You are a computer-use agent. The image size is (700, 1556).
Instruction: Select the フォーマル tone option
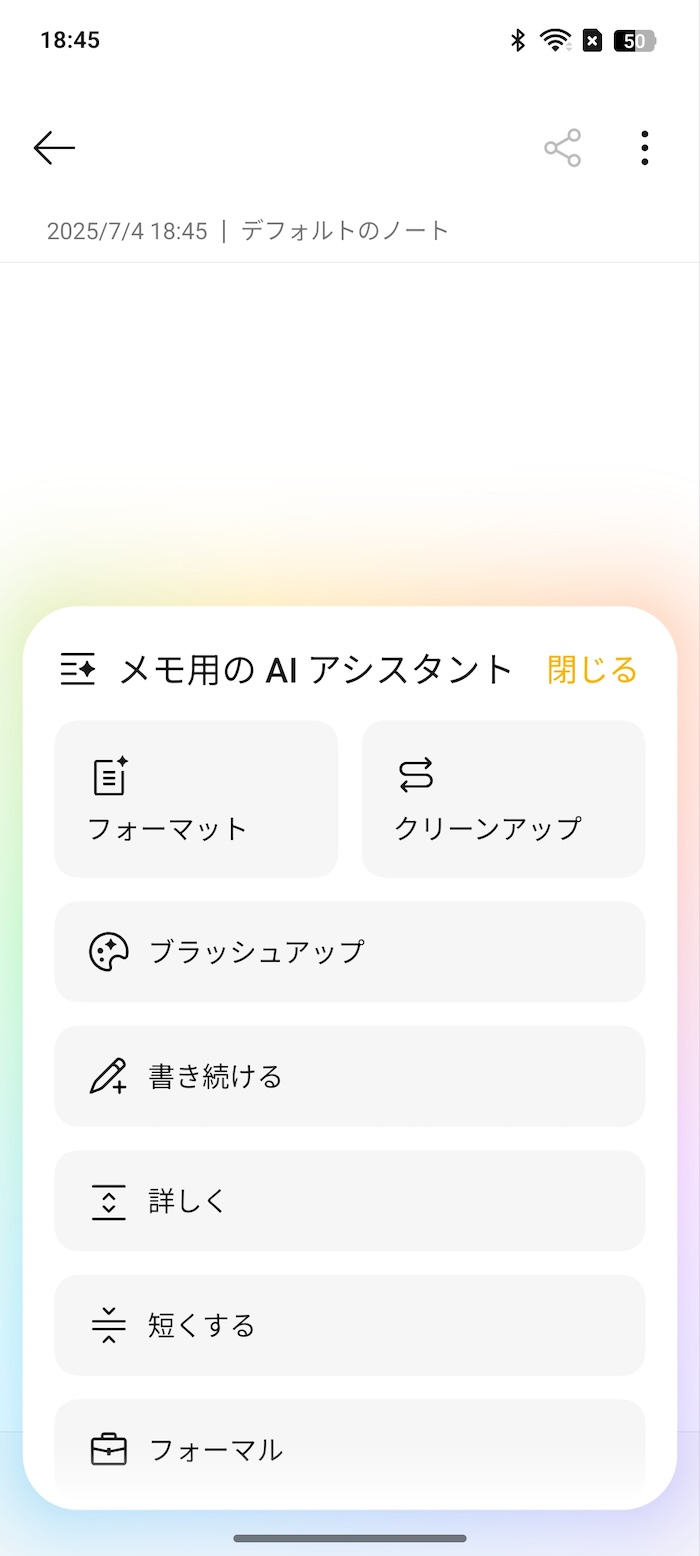pyautogui.click(x=350, y=1449)
